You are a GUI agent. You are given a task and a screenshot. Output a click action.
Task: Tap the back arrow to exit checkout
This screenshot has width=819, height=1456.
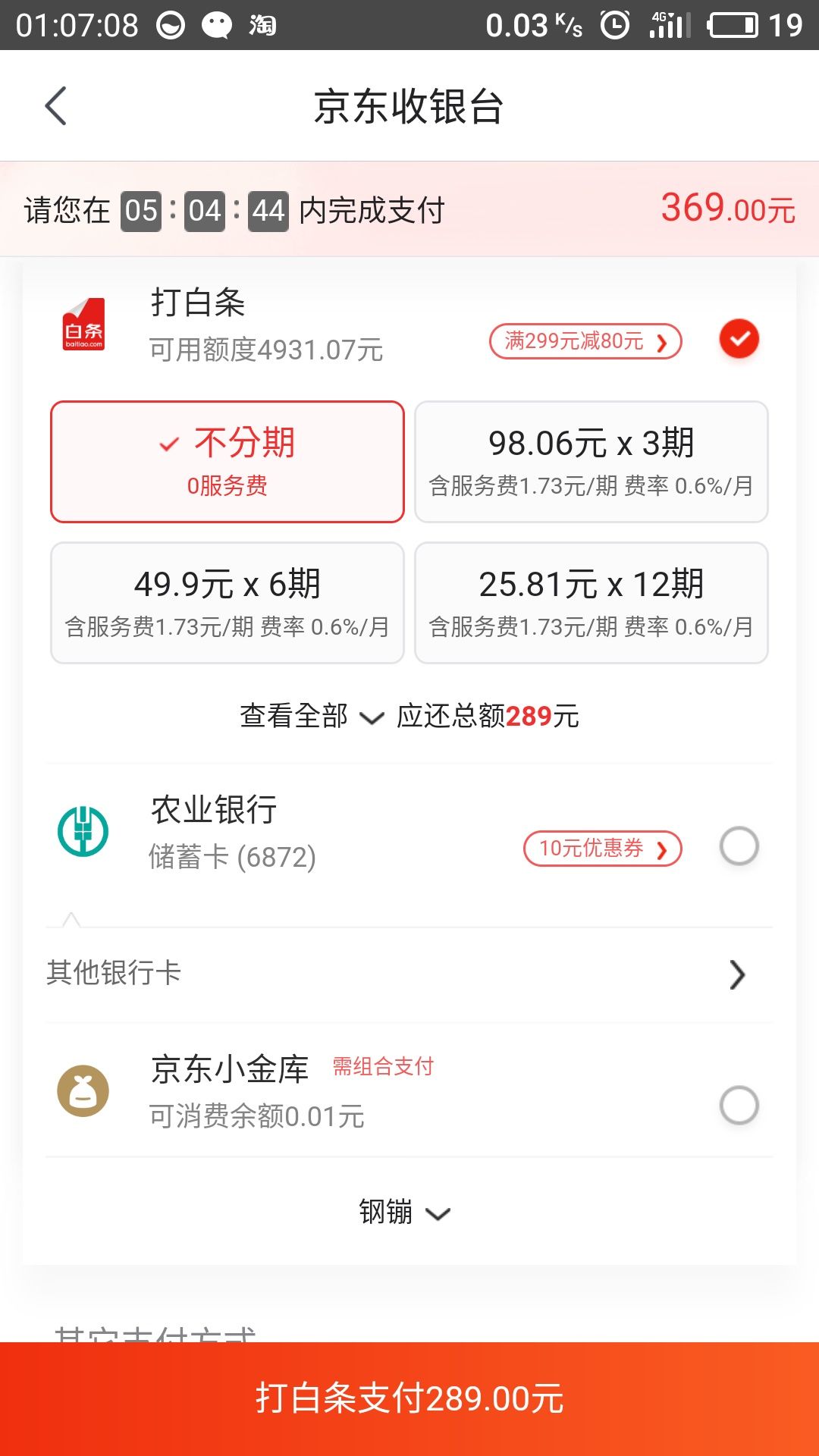coord(55,106)
